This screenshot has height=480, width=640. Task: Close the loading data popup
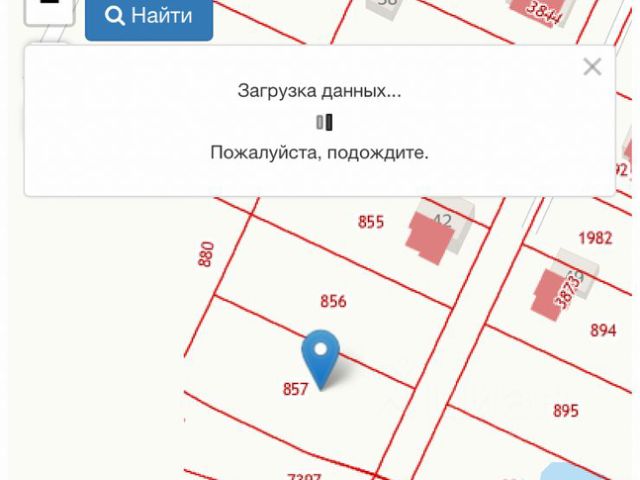pyautogui.click(x=592, y=67)
